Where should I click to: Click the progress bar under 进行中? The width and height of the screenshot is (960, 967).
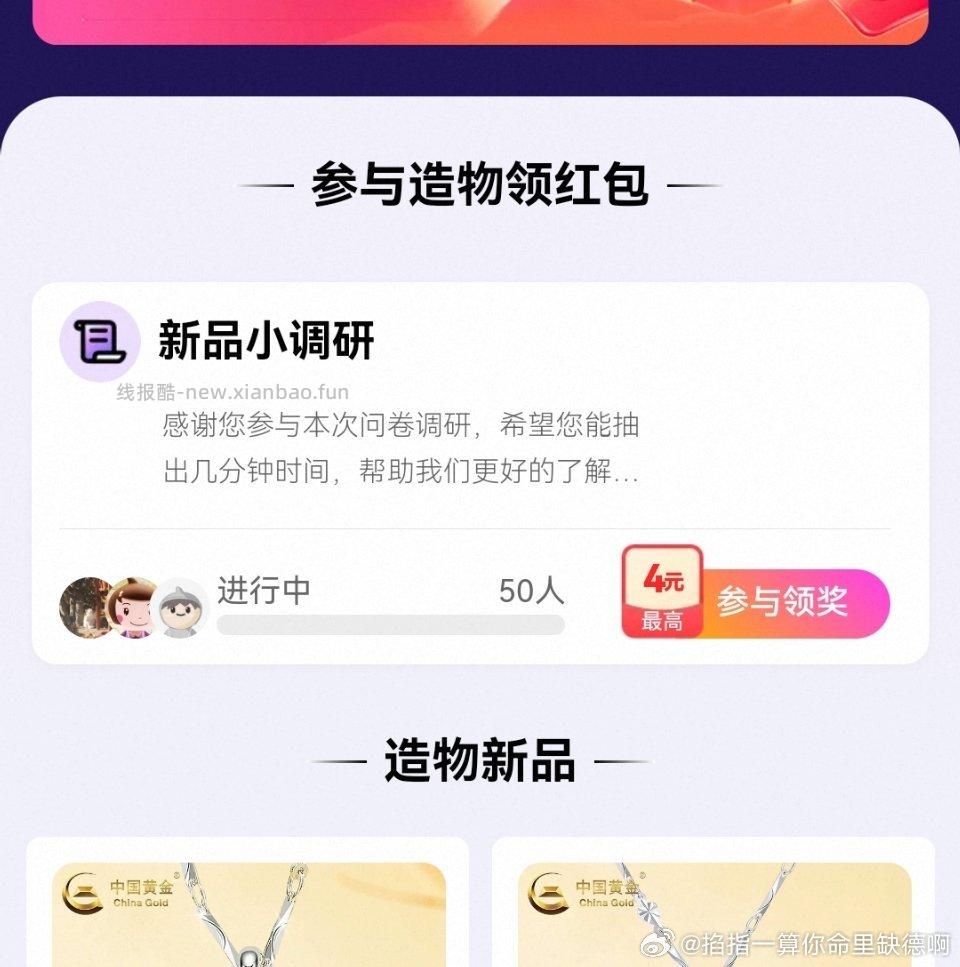click(x=390, y=623)
